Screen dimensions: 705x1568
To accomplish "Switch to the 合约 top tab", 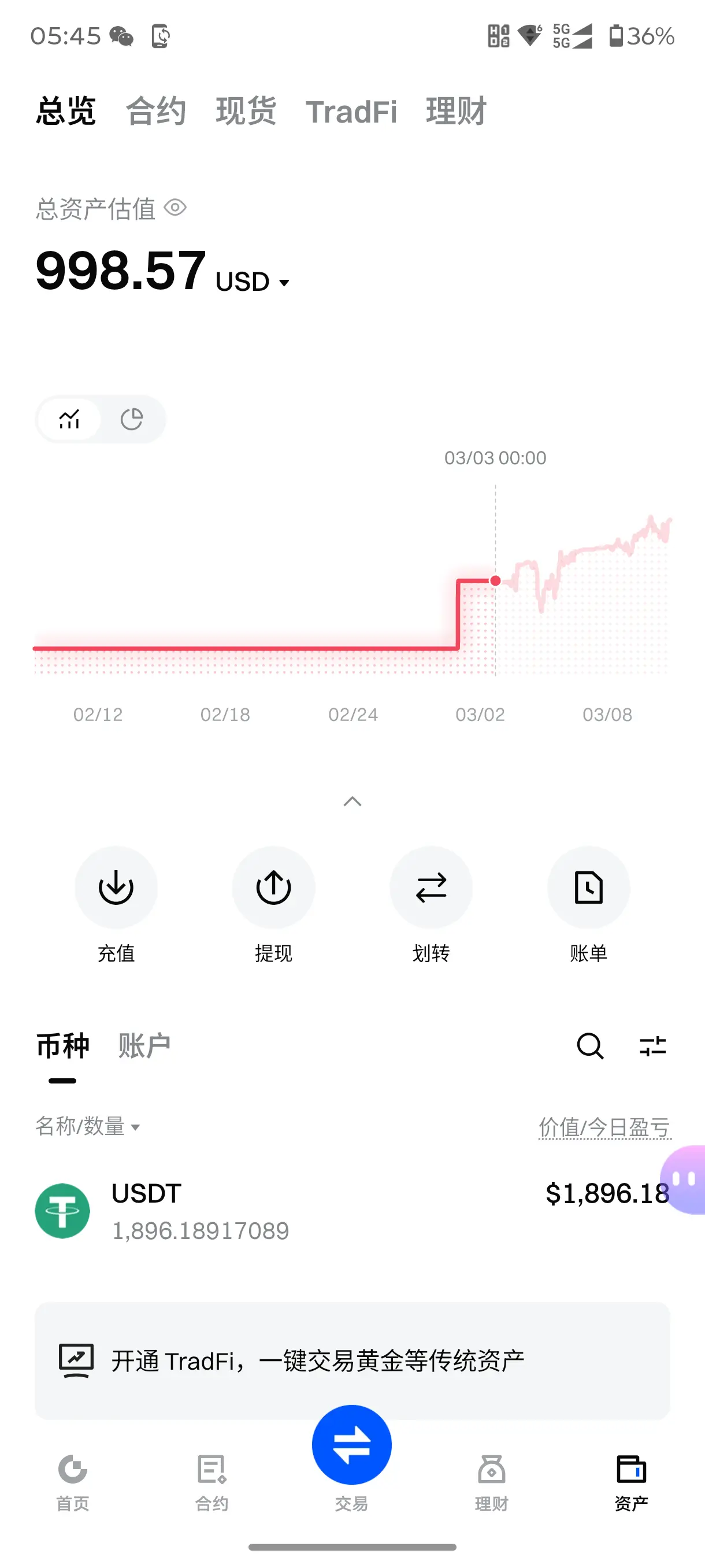I will 155,112.
